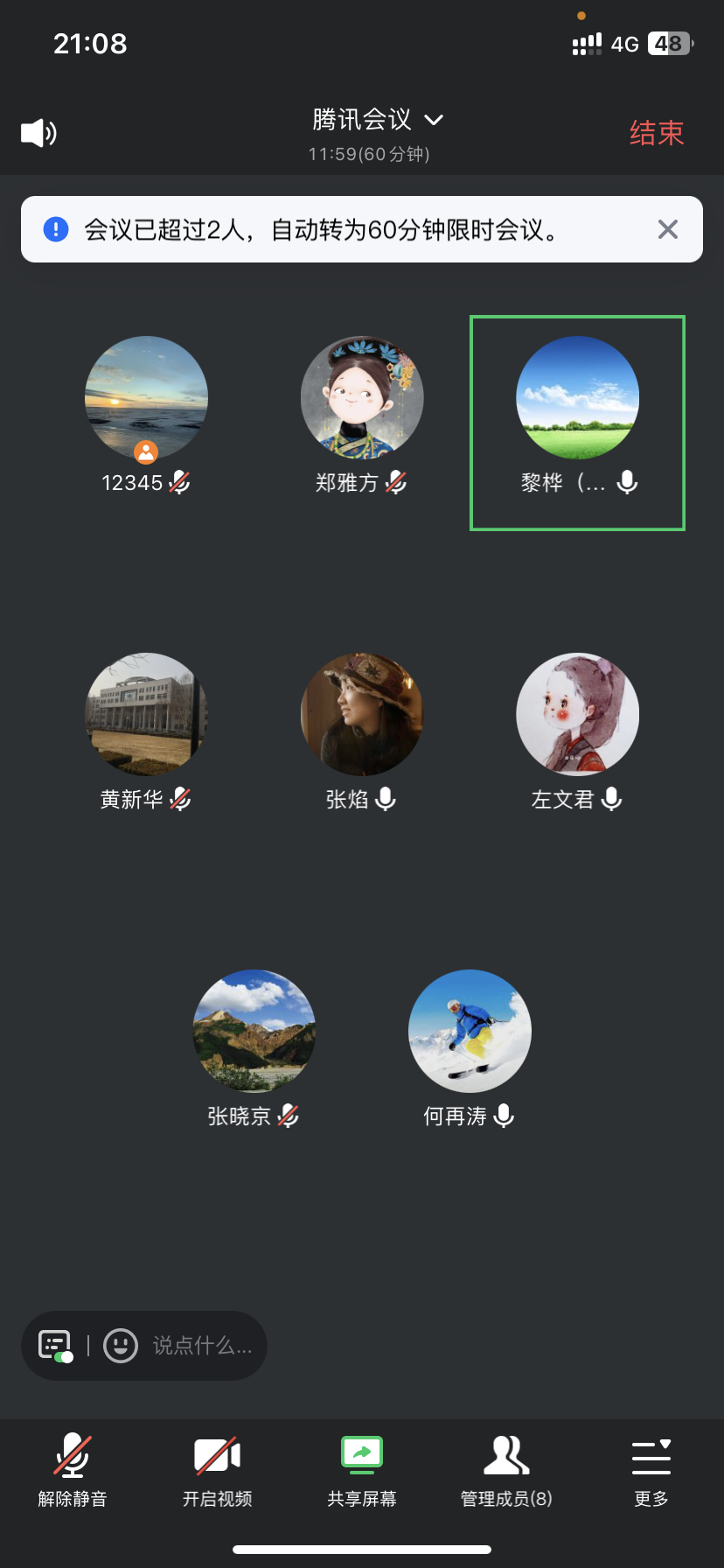Toggle the speaker audio icon
Image resolution: width=724 pixels, height=1568 pixels.
pyautogui.click(x=38, y=133)
